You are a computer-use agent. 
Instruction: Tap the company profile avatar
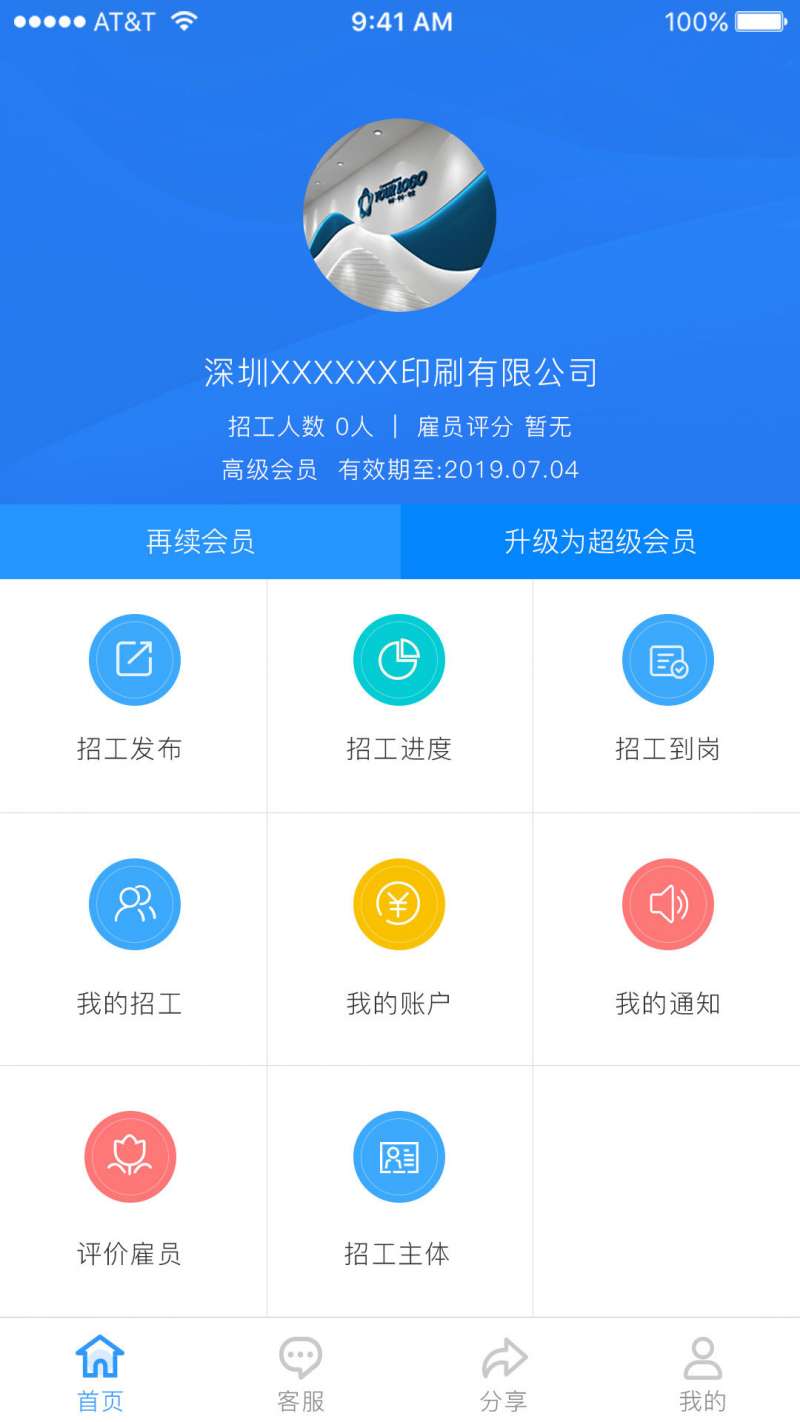click(399, 215)
